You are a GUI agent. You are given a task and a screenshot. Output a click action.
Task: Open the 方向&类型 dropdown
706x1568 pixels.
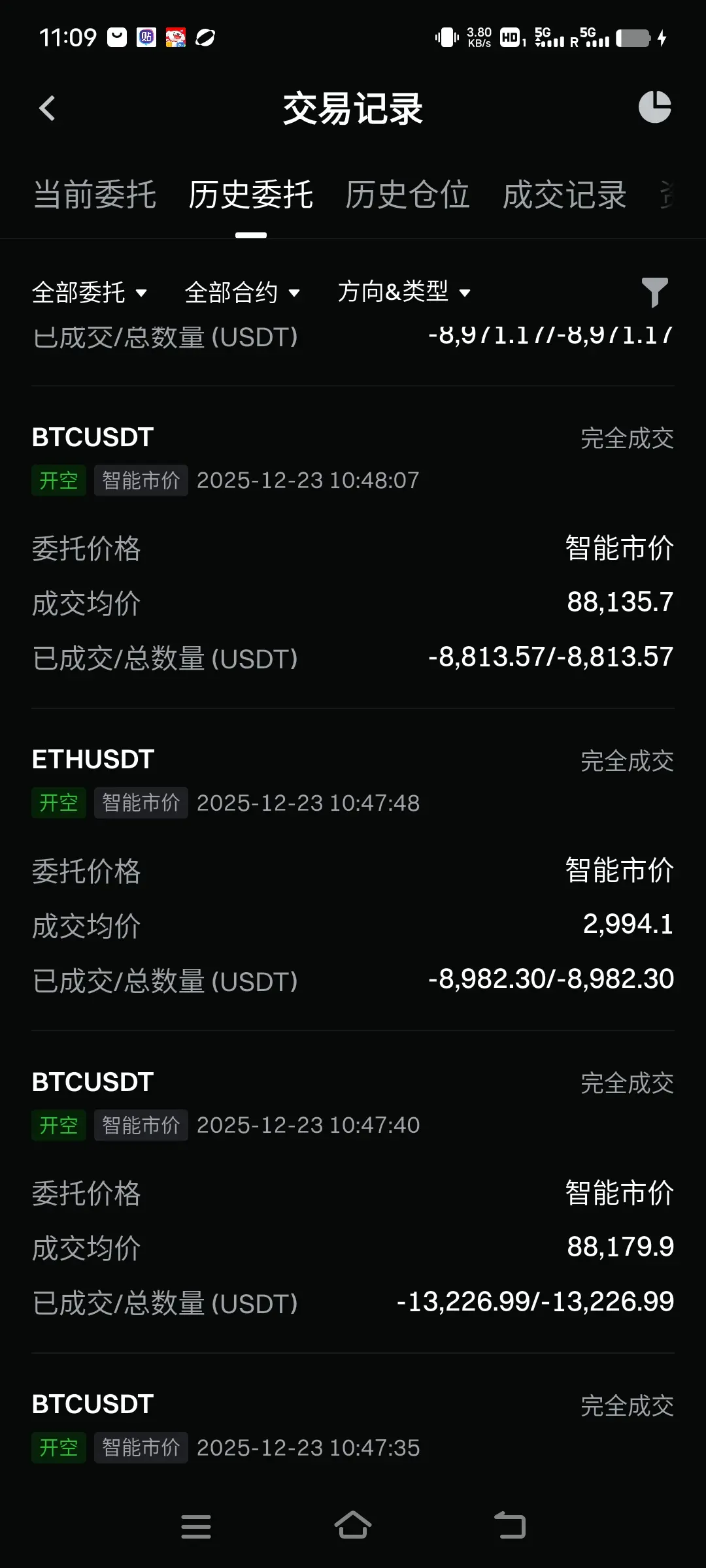[404, 292]
